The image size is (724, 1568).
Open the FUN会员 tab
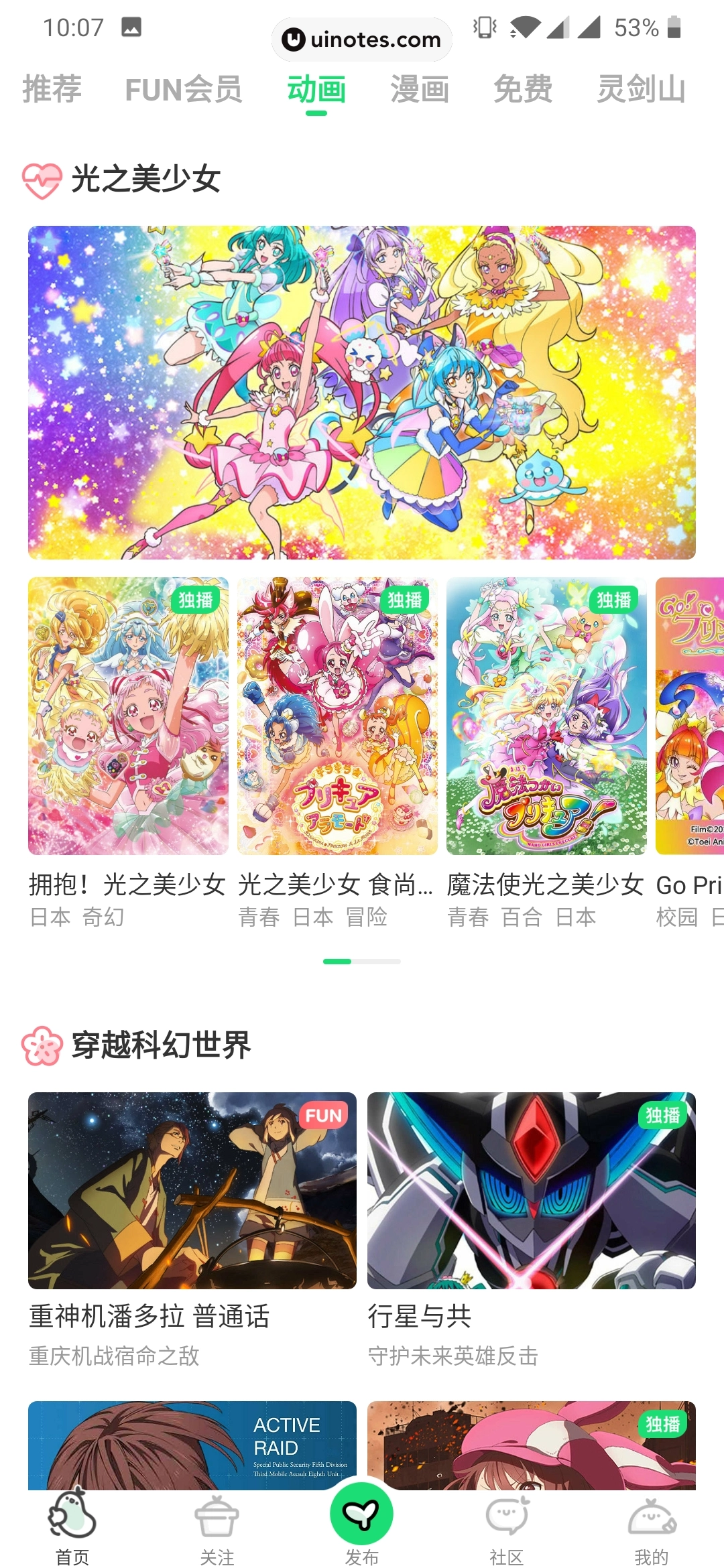pyautogui.click(x=184, y=89)
